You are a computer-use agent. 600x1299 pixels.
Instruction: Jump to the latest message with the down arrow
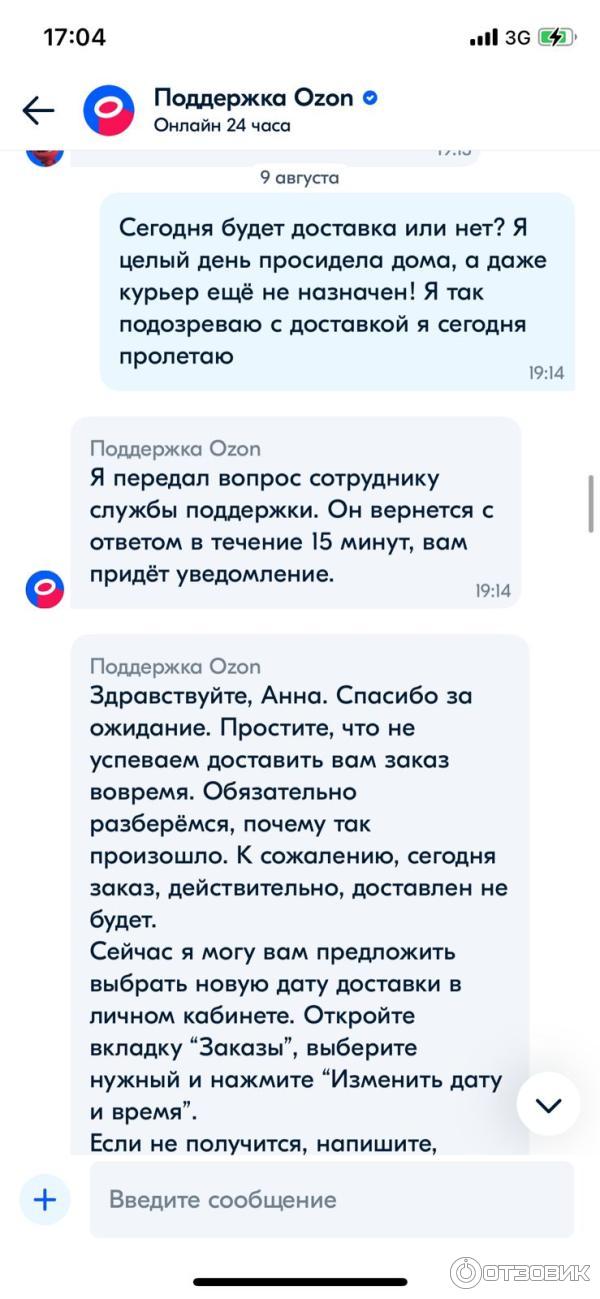[x=549, y=1105]
